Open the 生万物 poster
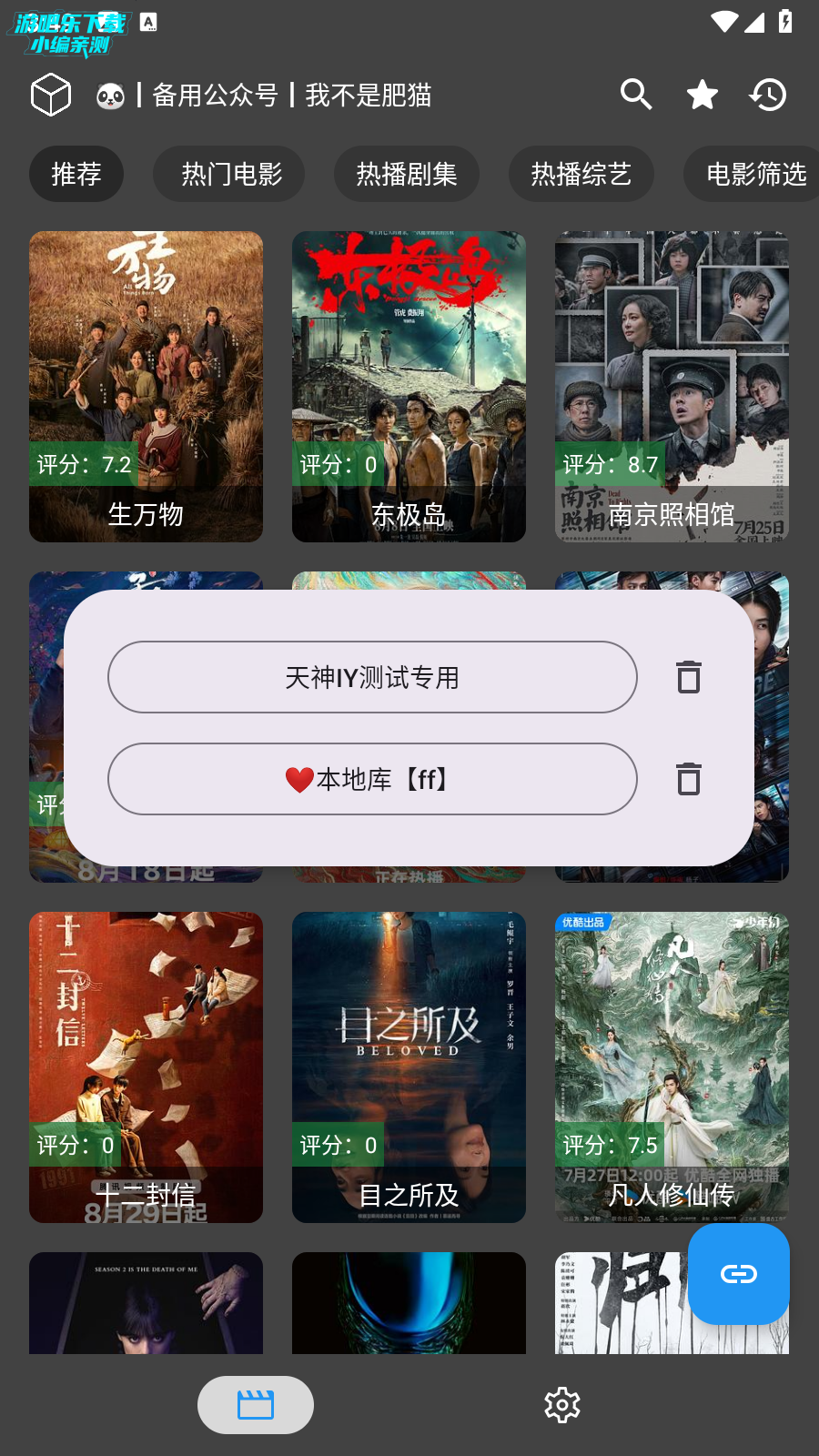 (146, 387)
